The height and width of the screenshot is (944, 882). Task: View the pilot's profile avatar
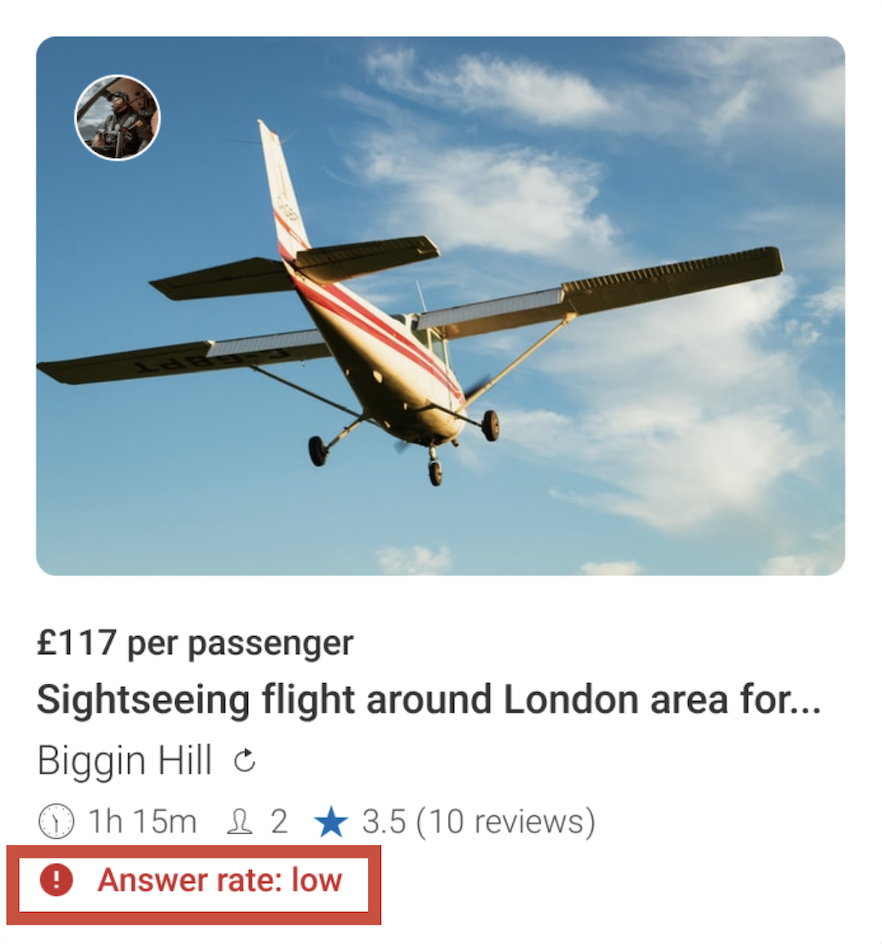[117, 118]
